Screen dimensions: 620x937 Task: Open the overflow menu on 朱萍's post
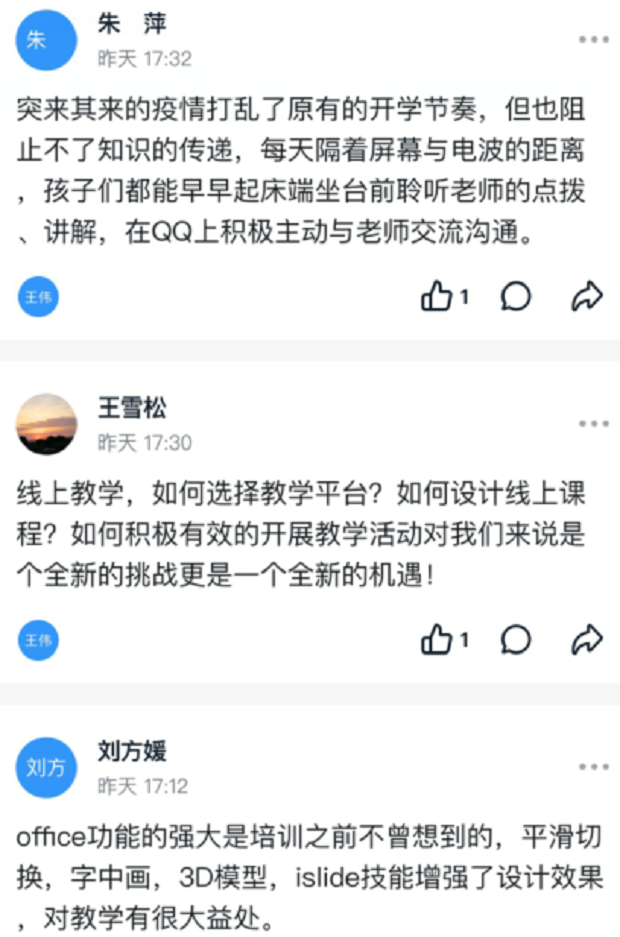pyautogui.click(x=593, y=39)
